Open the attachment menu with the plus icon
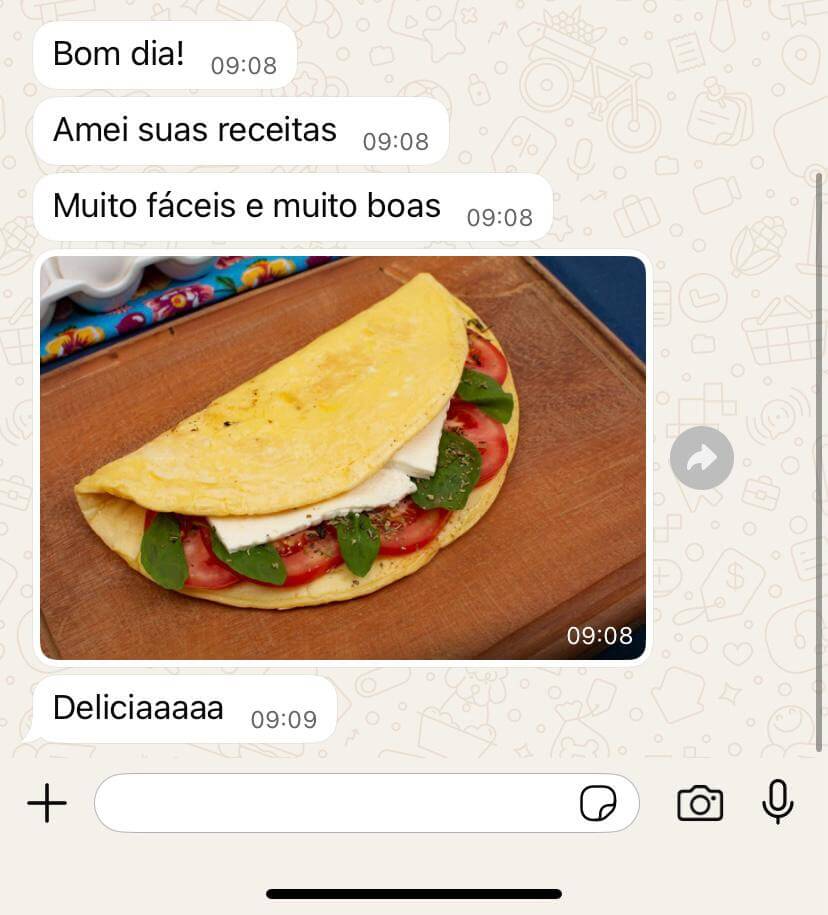This screenshot has height=915, width=828. [x=46, y=803]
